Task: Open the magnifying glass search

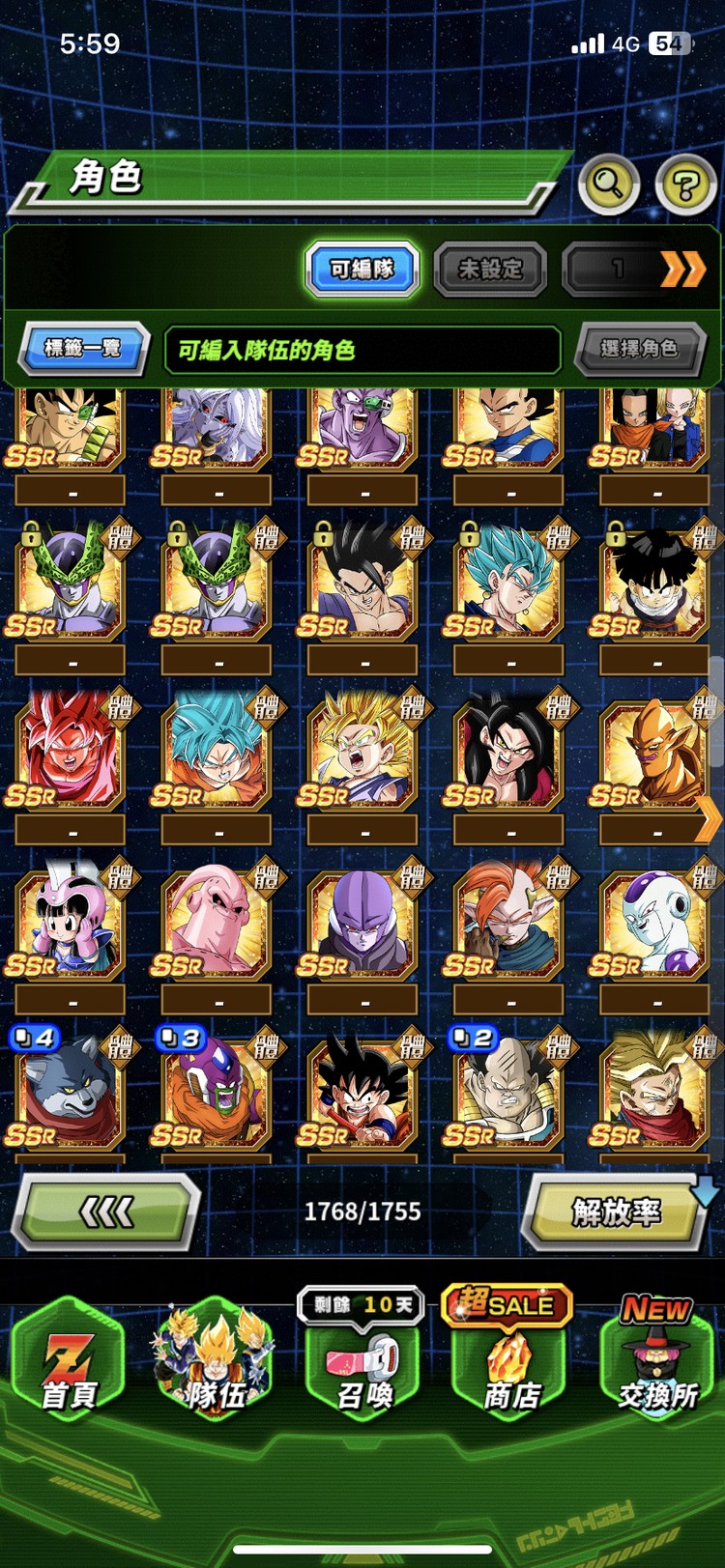Action: point(608,183)
